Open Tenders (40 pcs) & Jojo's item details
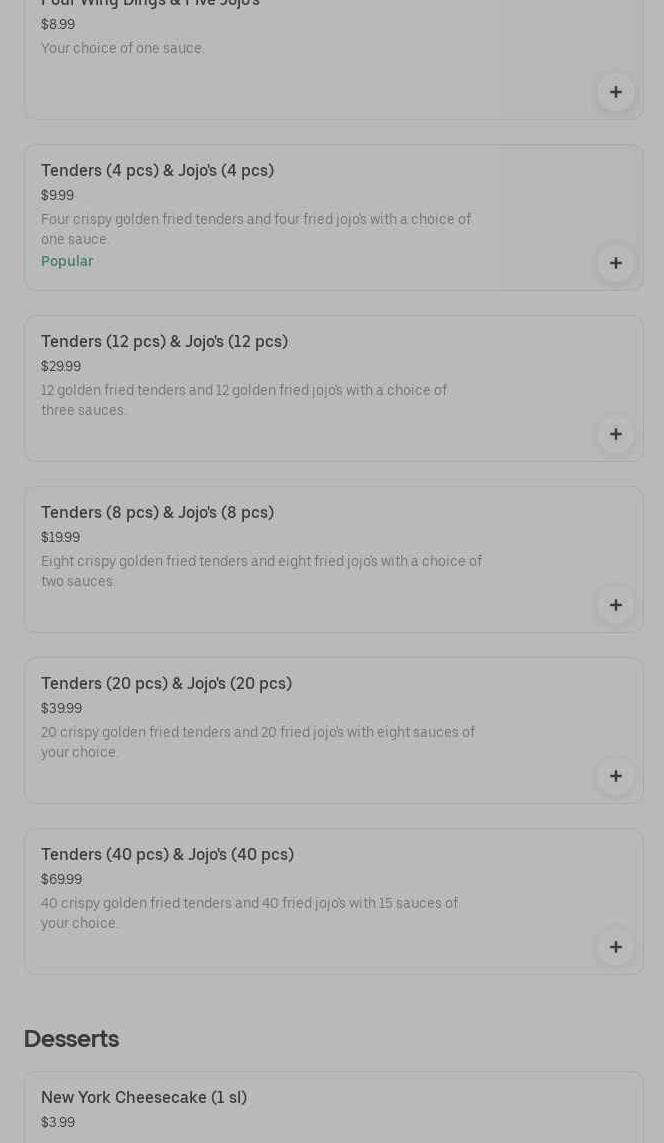664x1143 pixels. pos(167,855)
